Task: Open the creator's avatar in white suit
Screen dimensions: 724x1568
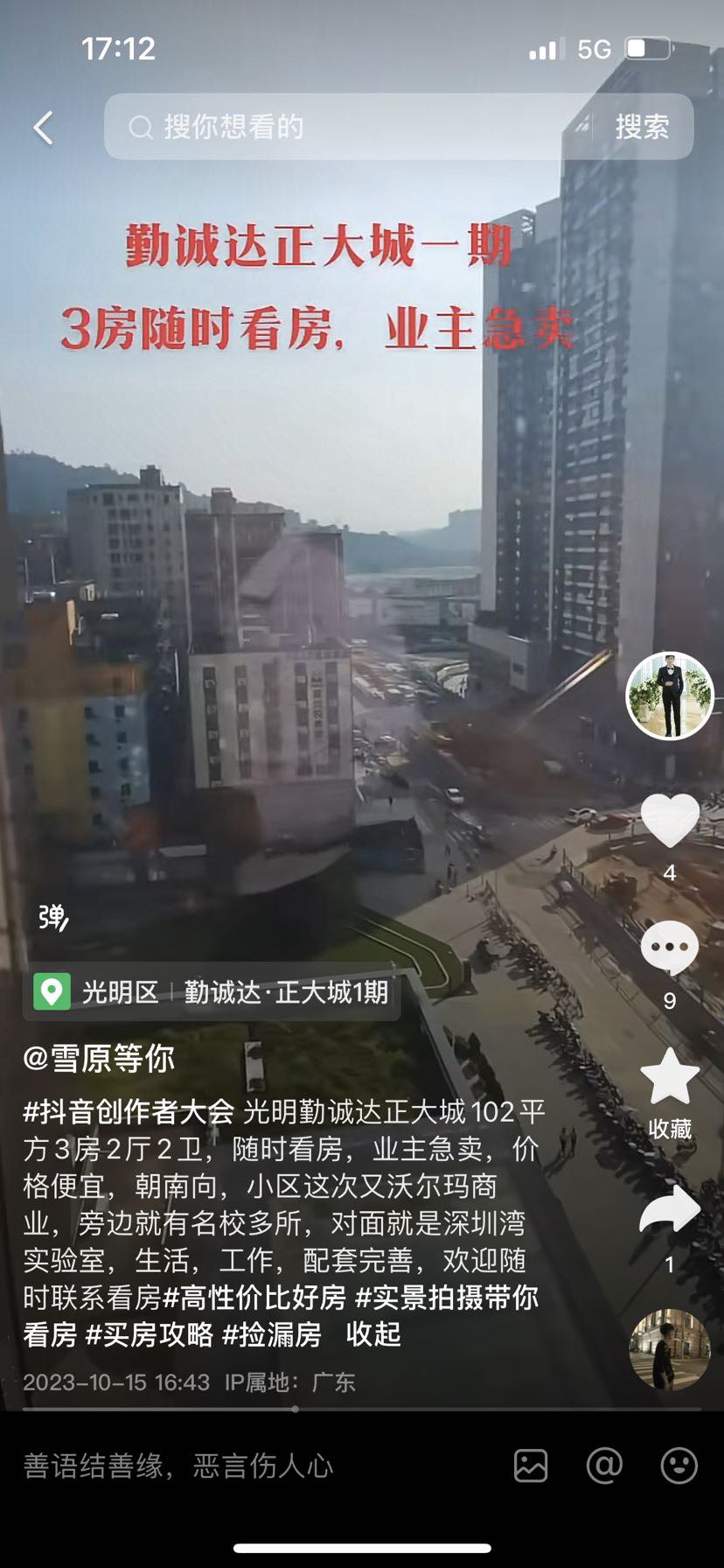Action: 670,696
